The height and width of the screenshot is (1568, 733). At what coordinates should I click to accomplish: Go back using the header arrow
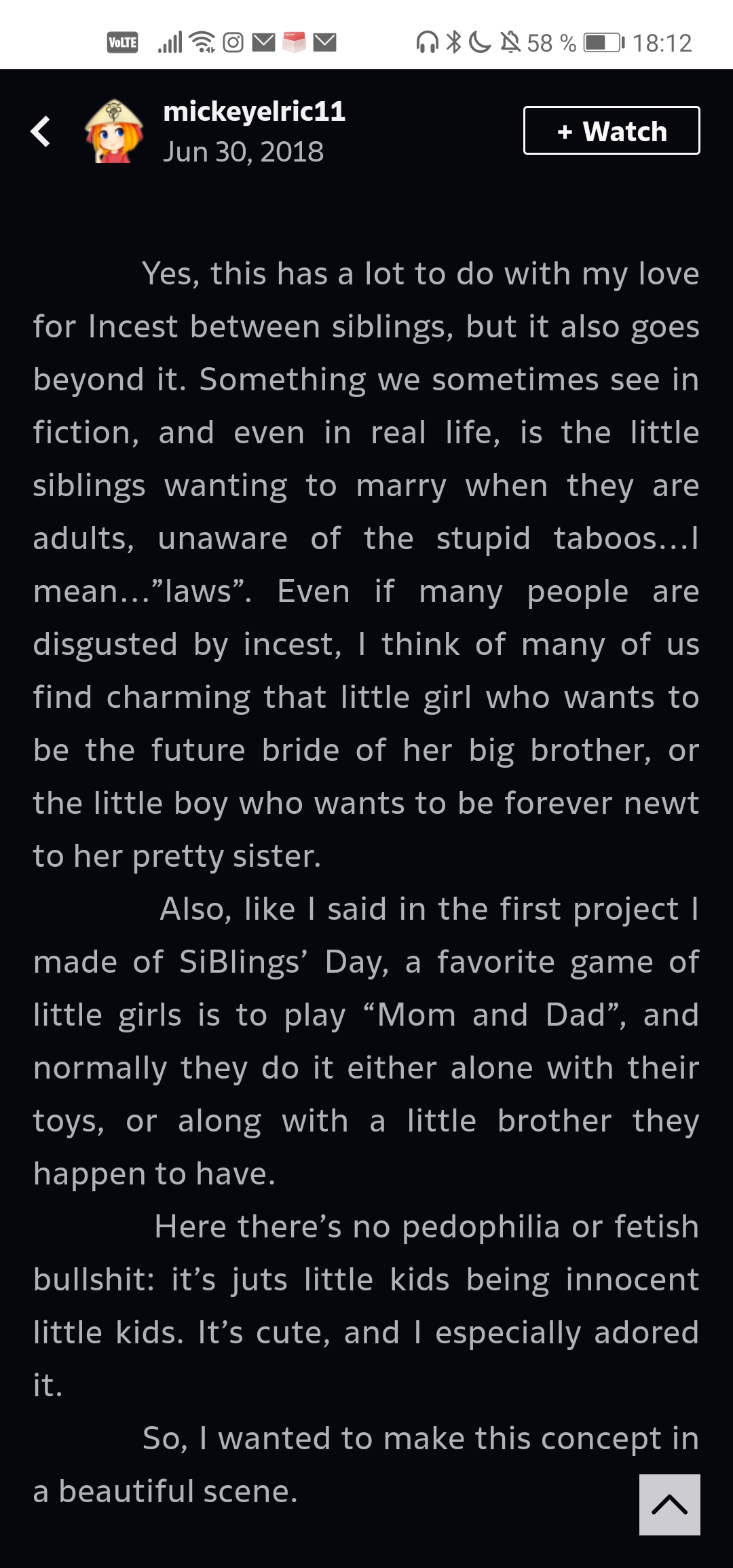pyautogui.click(x=41, y=131)
